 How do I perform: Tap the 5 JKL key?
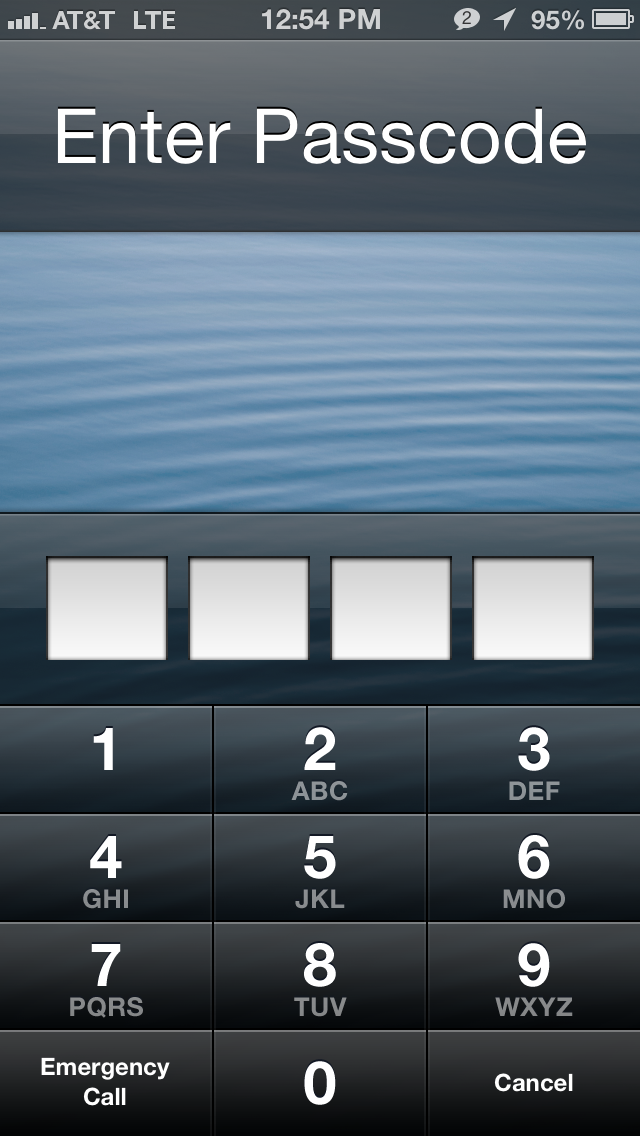(320, 869)
